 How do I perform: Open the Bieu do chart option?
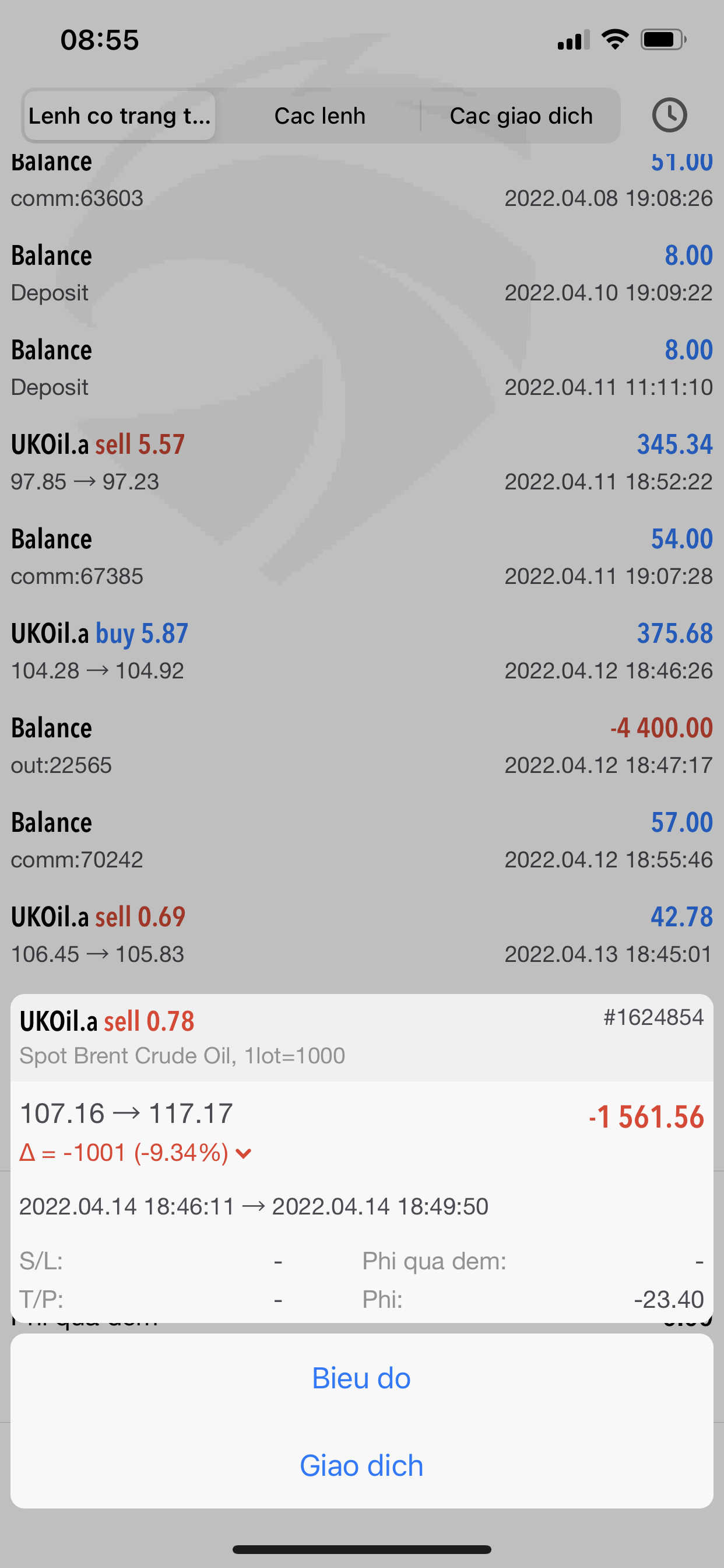click(361, 1378)
